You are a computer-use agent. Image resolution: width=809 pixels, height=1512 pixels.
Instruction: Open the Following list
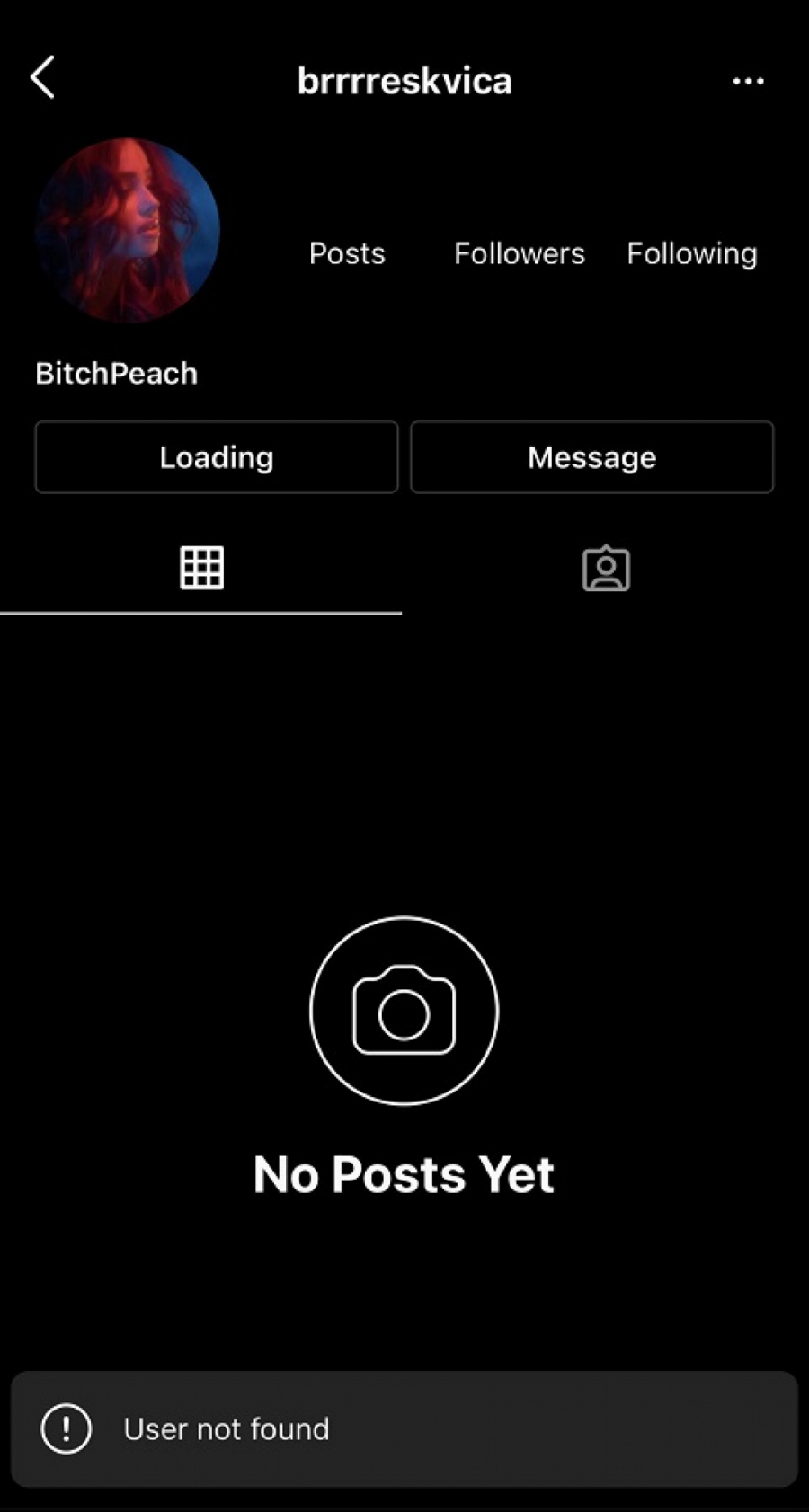(691, 253)
